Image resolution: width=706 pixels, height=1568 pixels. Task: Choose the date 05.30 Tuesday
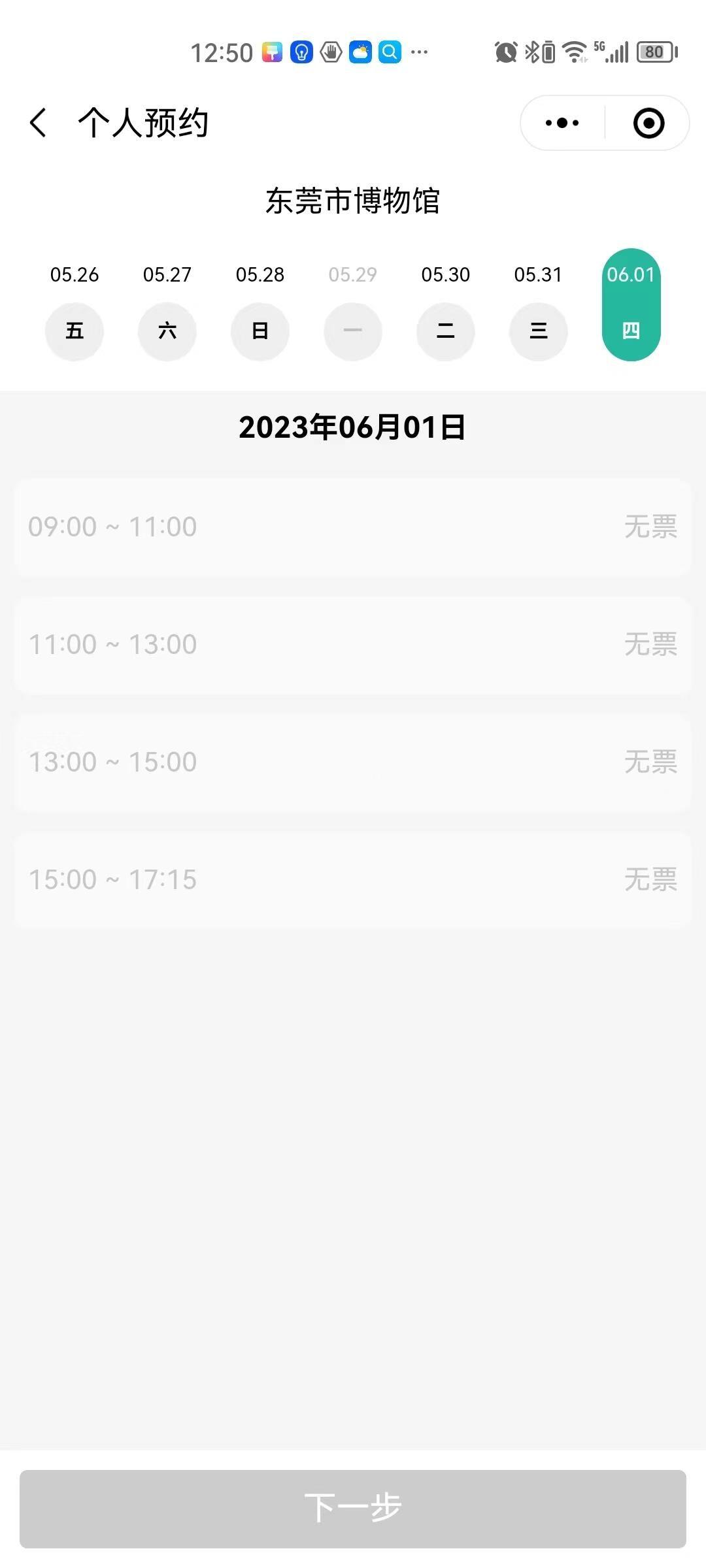pos(446,305)
